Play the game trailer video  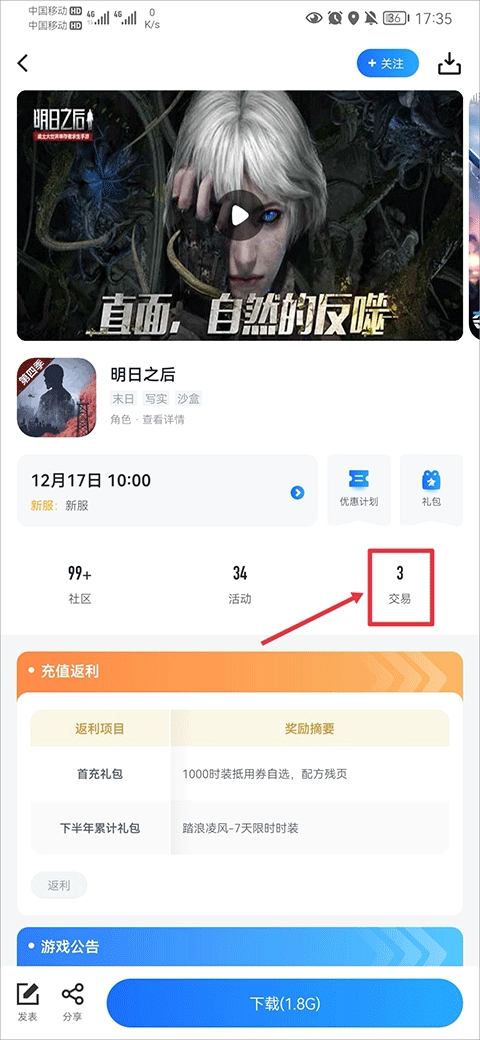click(240, 215)
